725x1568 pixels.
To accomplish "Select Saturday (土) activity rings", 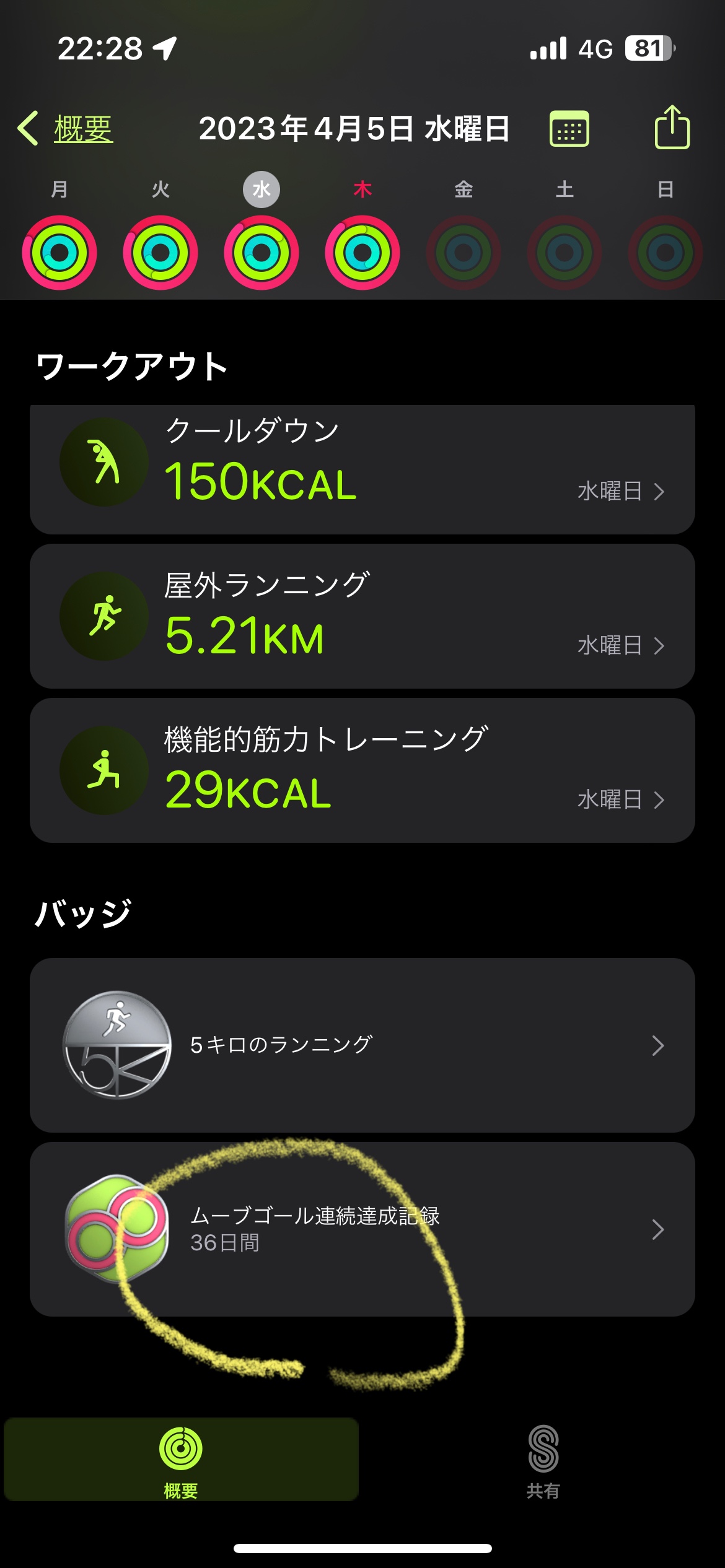I will tap(565, 252).
